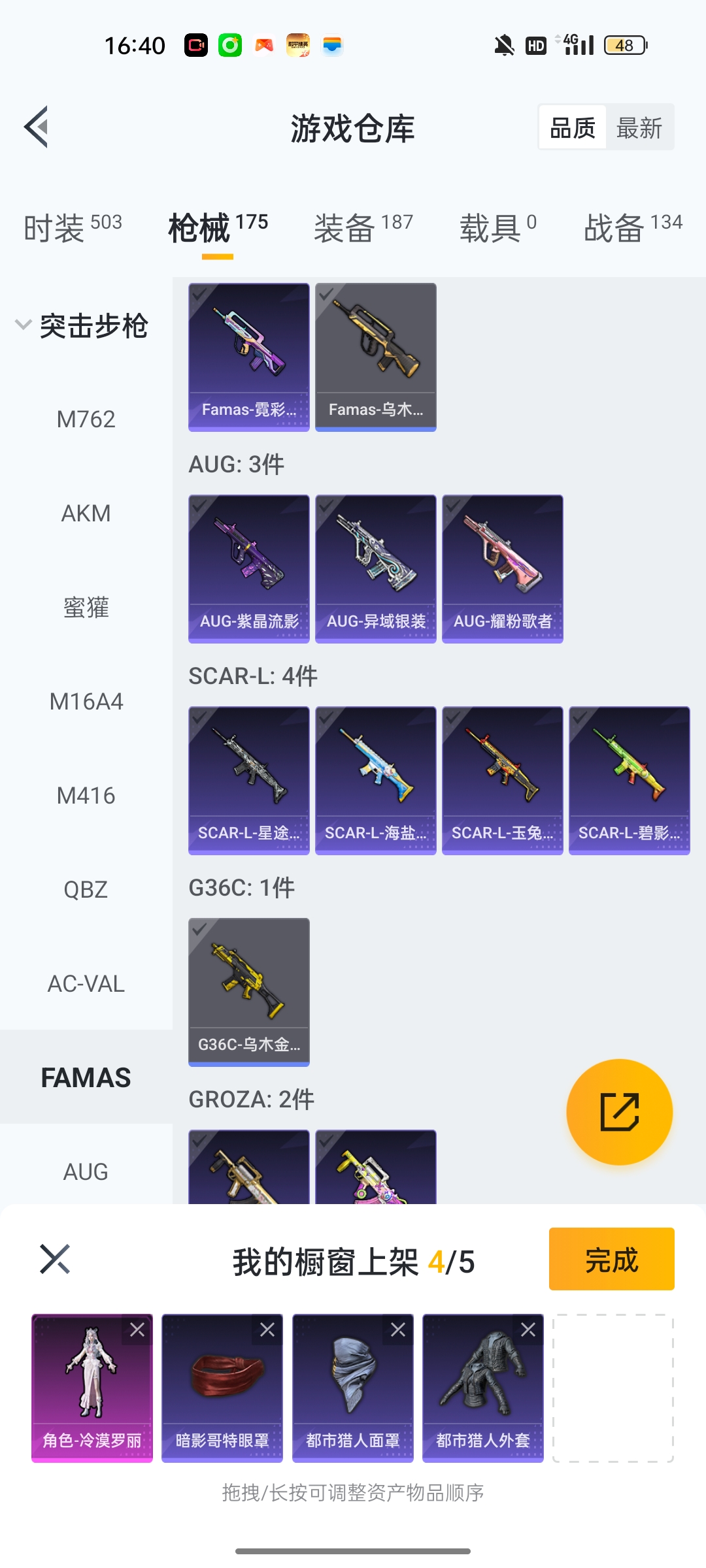Sort by 最新
The height and width of the screenshot is (1568, 706).
[639, 127]
